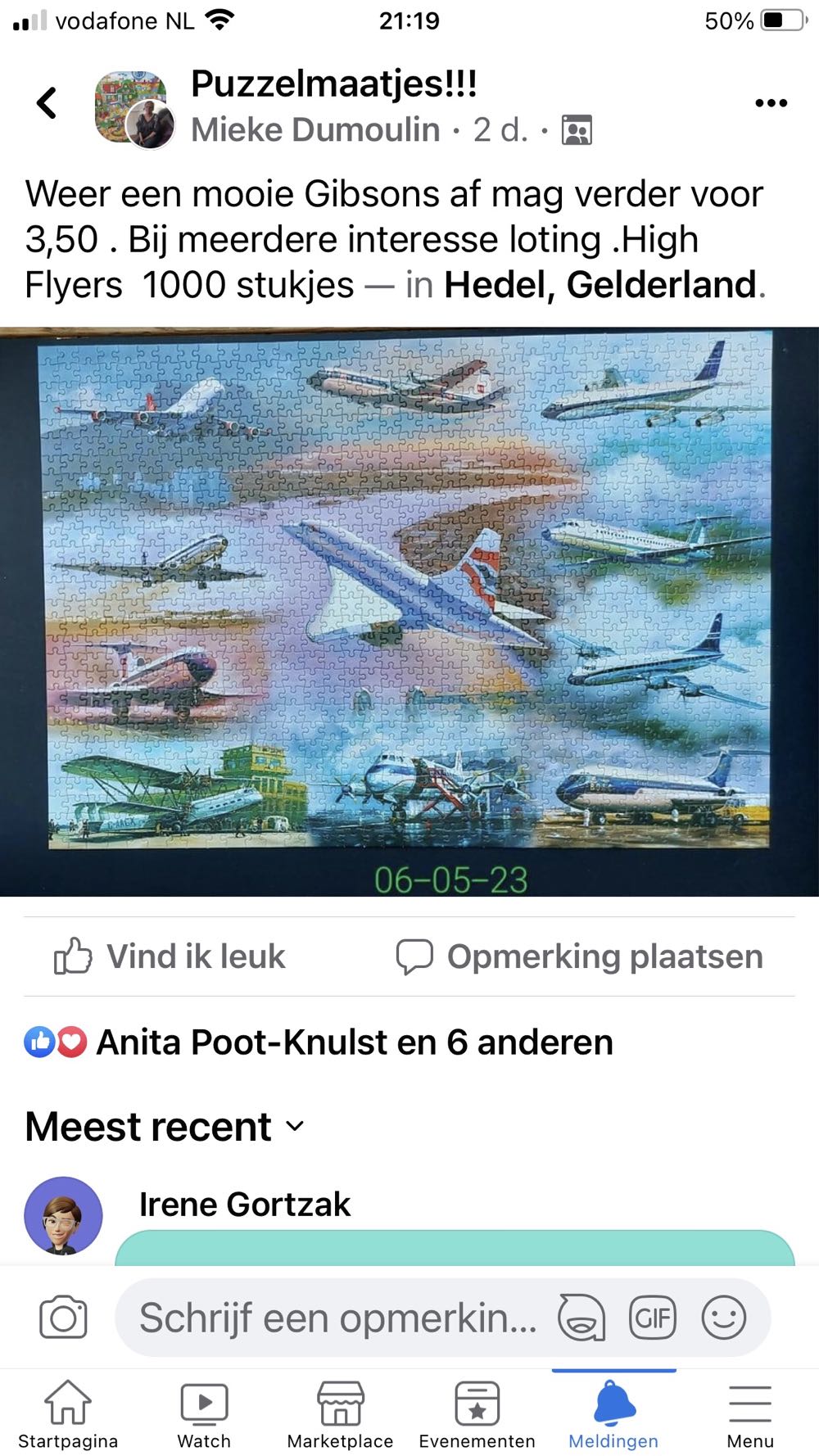
Task: Open the post's overflow menu
Action: [771, 103]
